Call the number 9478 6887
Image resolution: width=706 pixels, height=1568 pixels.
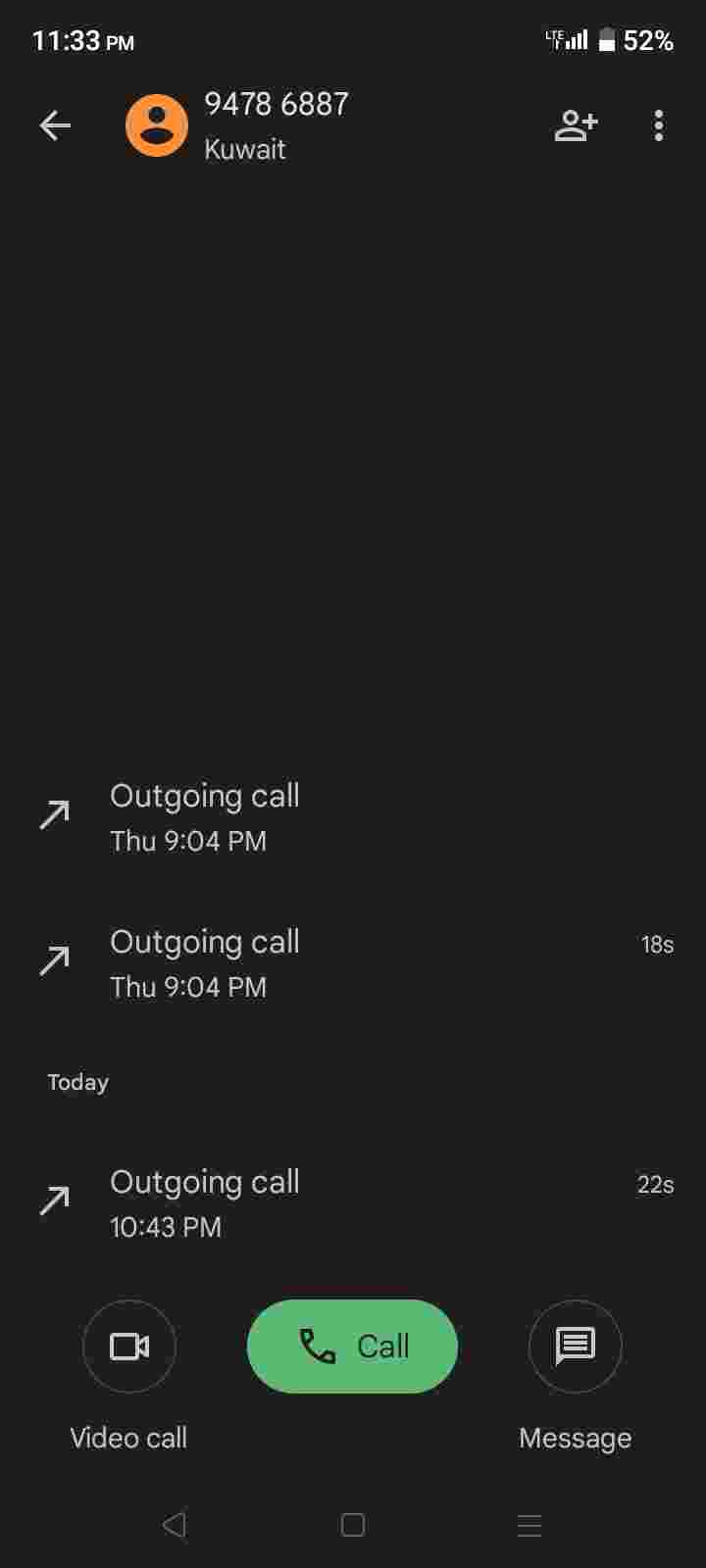[352, 1347]
